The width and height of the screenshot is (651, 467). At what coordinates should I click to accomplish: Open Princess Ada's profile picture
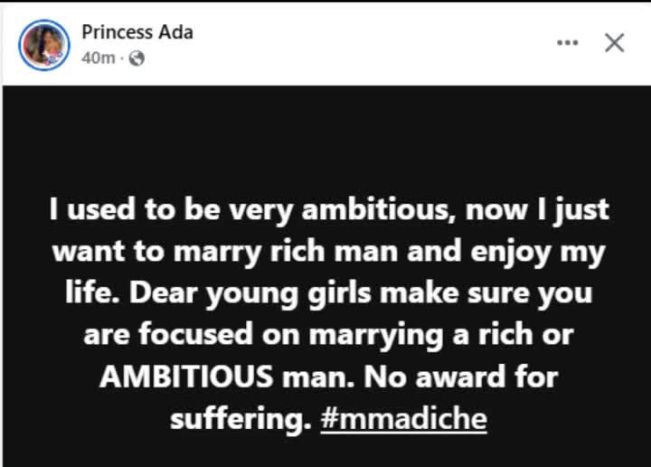click(43, 45)
